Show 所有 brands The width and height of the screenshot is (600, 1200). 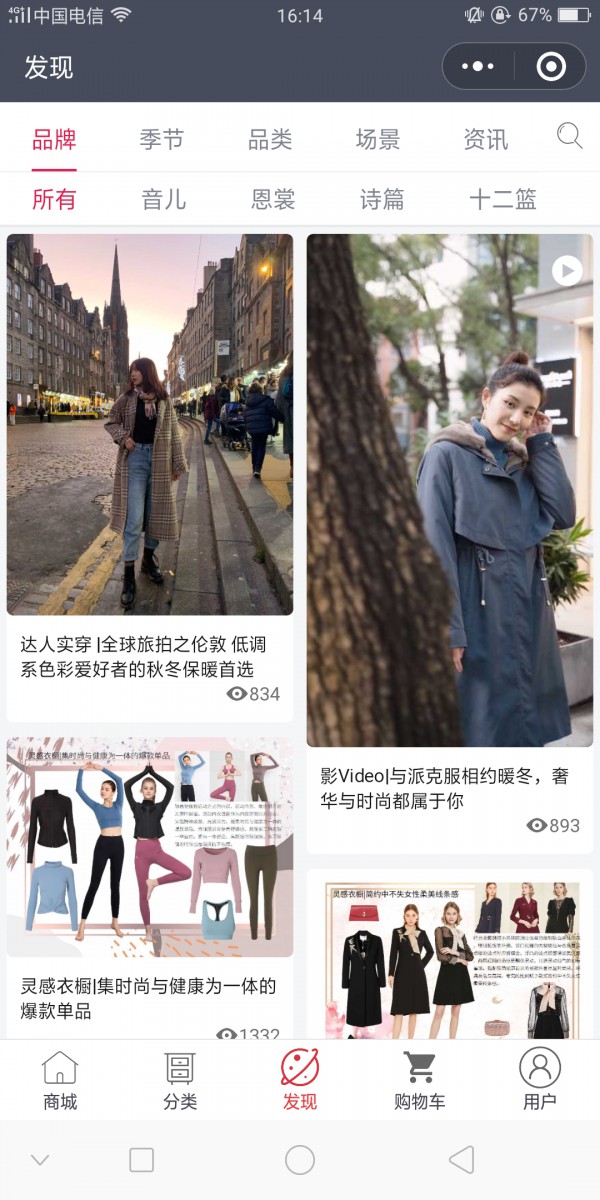54,199
